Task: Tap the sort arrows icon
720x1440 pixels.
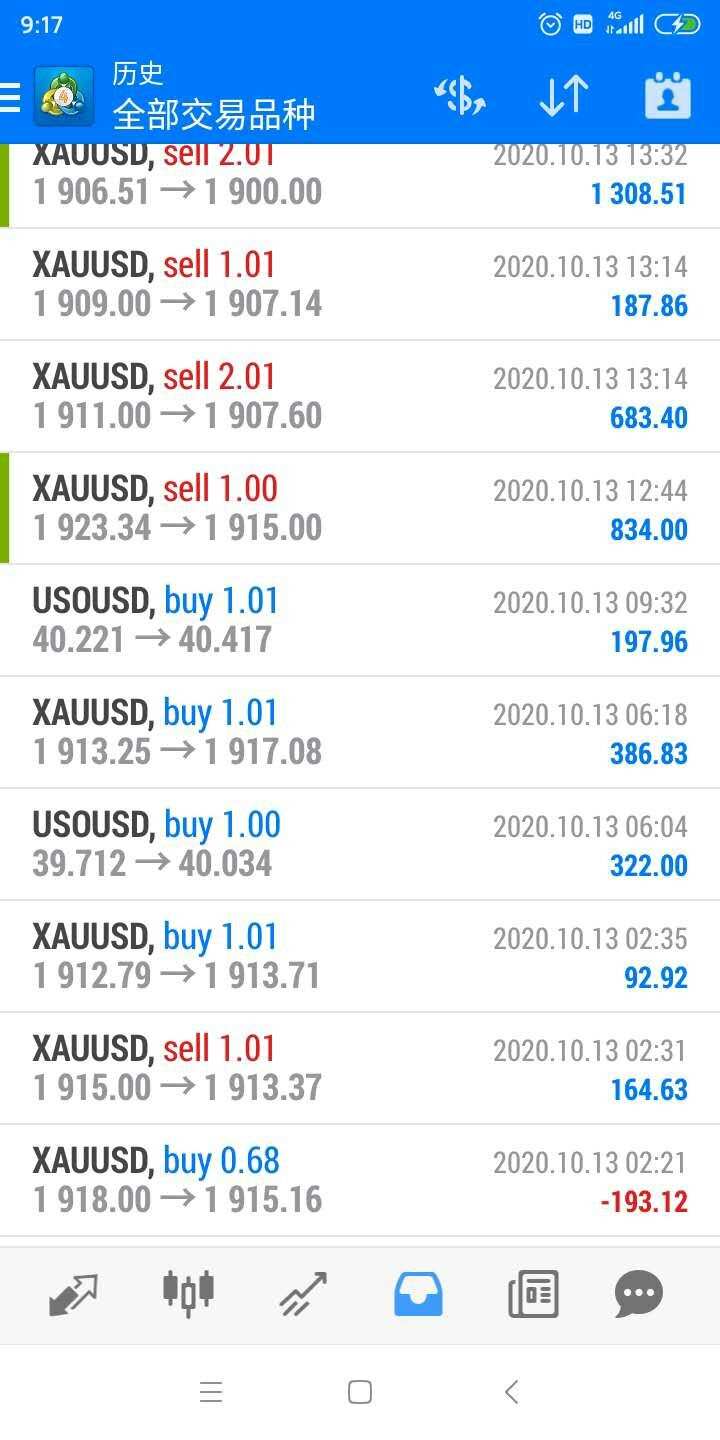Action: (x=564, y=96)
